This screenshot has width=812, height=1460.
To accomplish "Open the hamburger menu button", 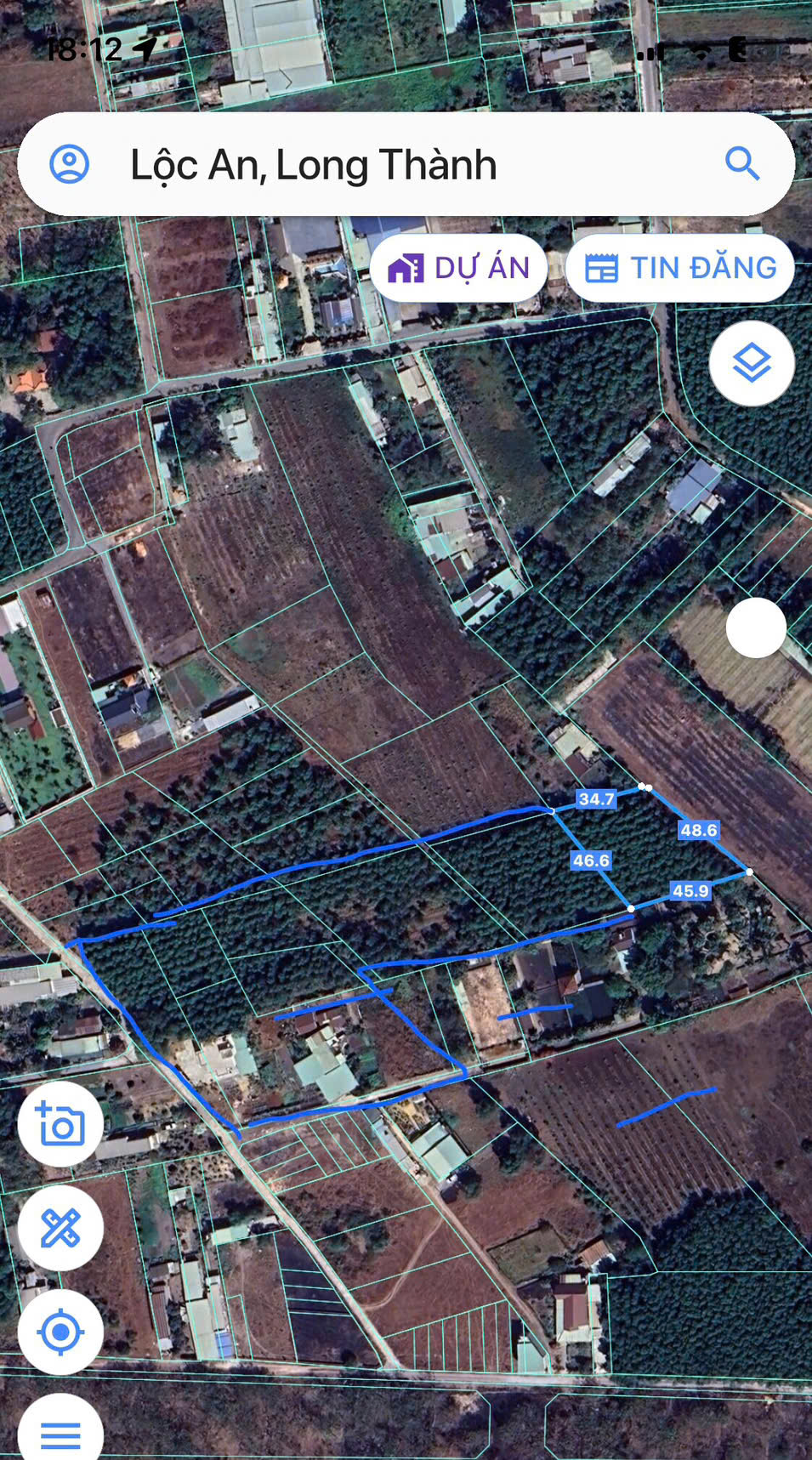I will tap(60, 1431).
